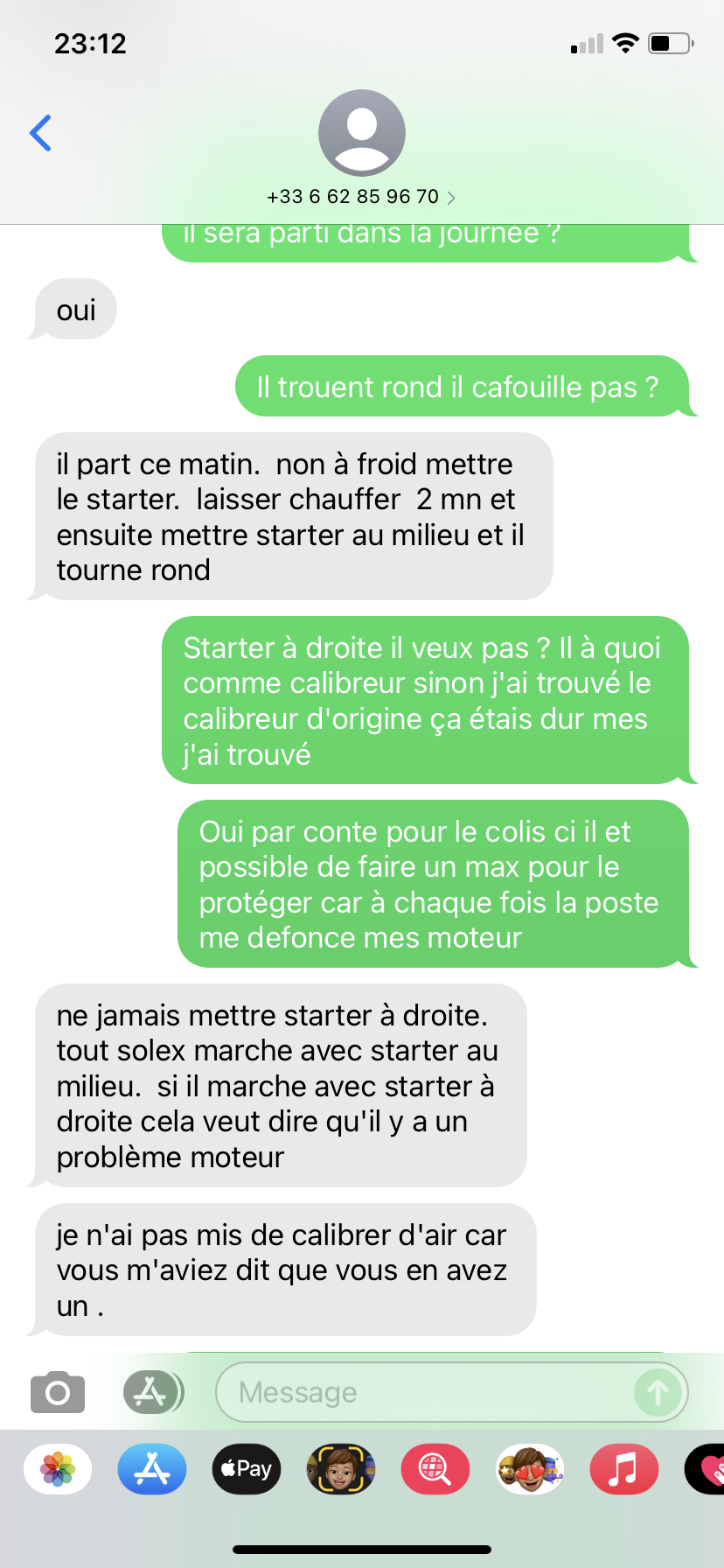
Task: Send the message with the arrow button
Action: [658, 1391]
